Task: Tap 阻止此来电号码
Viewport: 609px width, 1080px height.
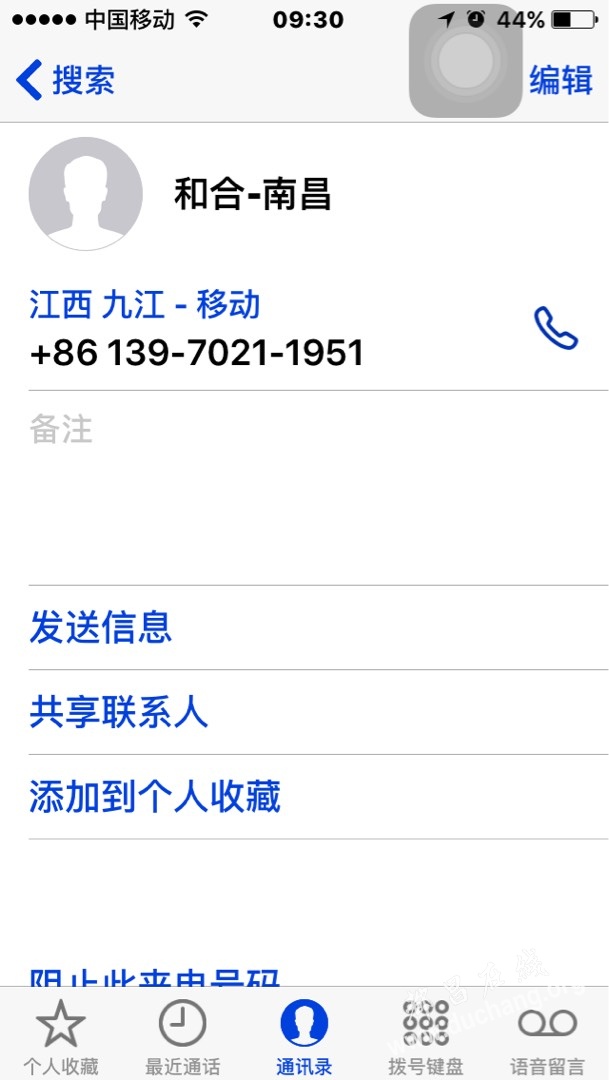Action: (154, 978)
